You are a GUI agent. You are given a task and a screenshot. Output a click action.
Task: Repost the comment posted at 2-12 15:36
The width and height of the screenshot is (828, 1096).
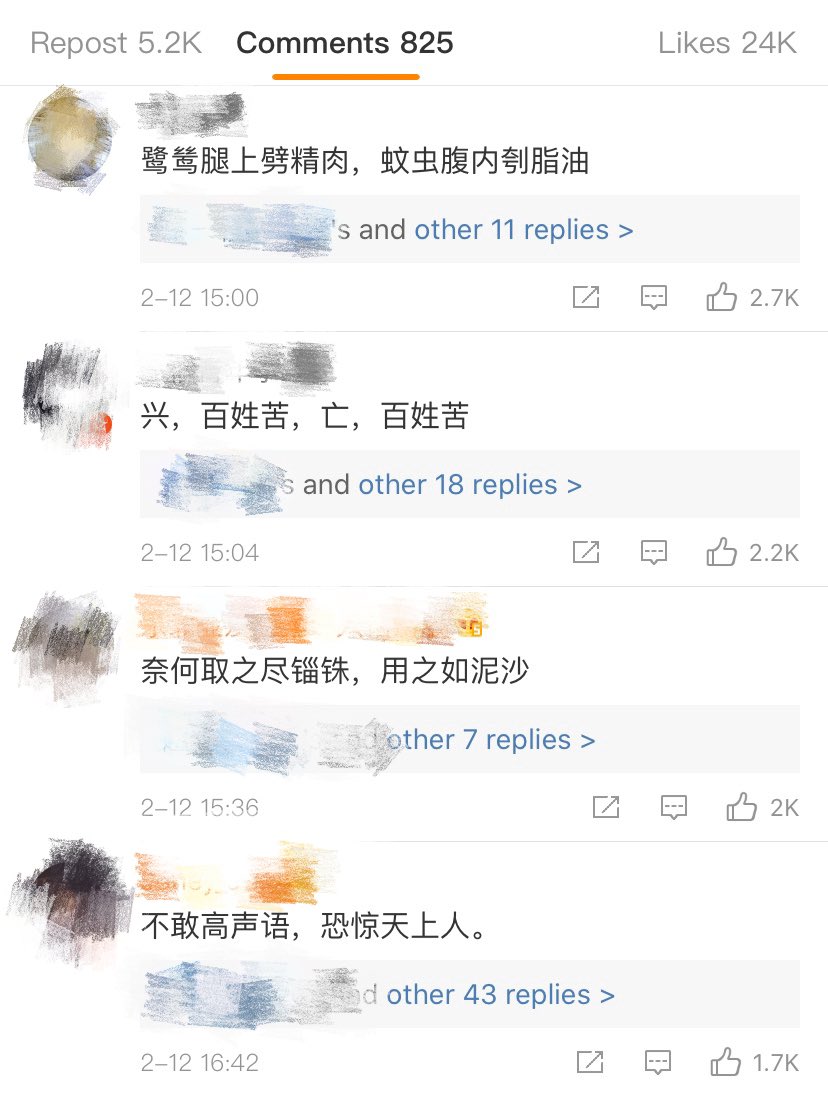tap(607, 807)
